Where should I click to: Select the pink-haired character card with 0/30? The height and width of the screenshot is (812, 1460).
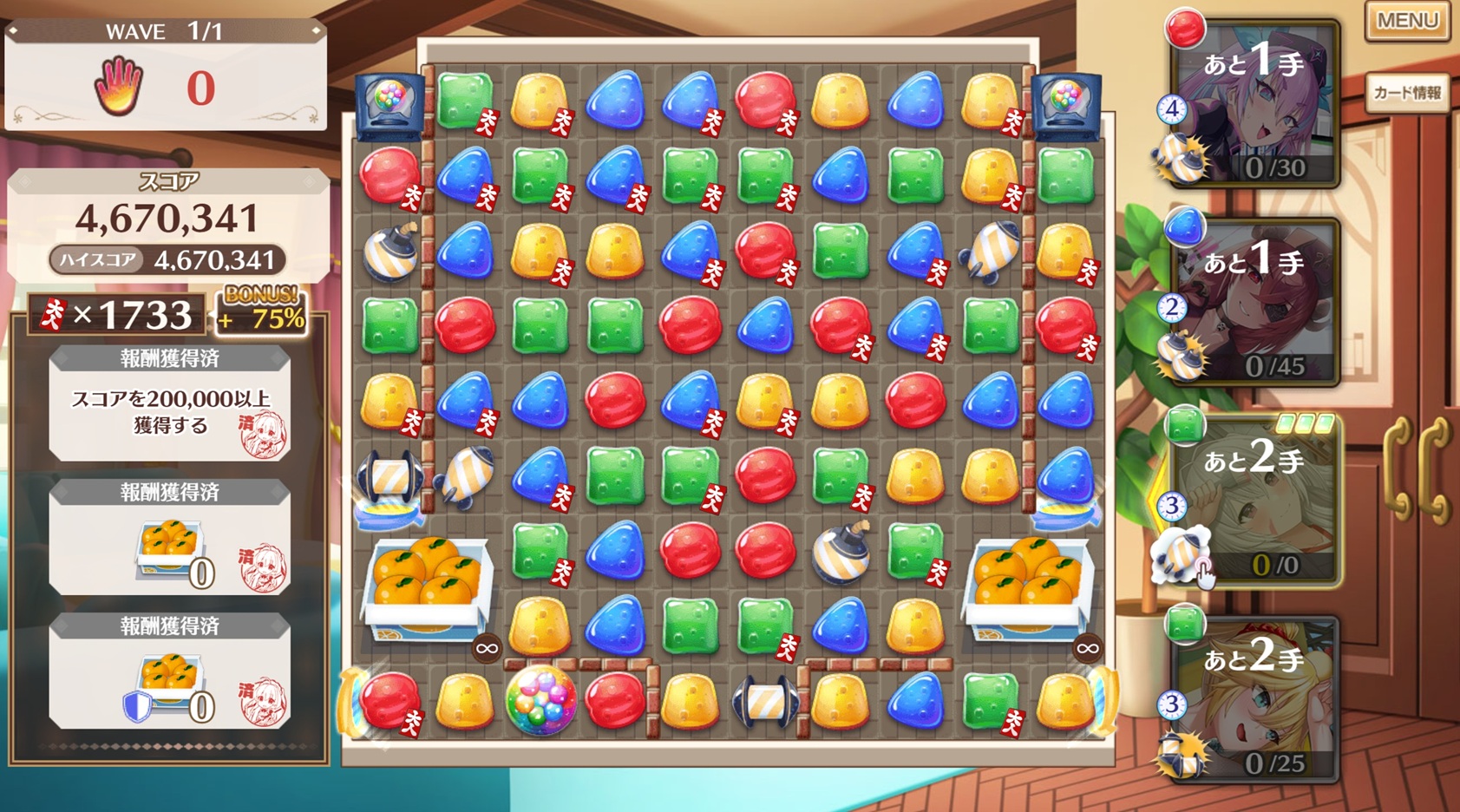pyautogui.click(x=1254, y=104)
